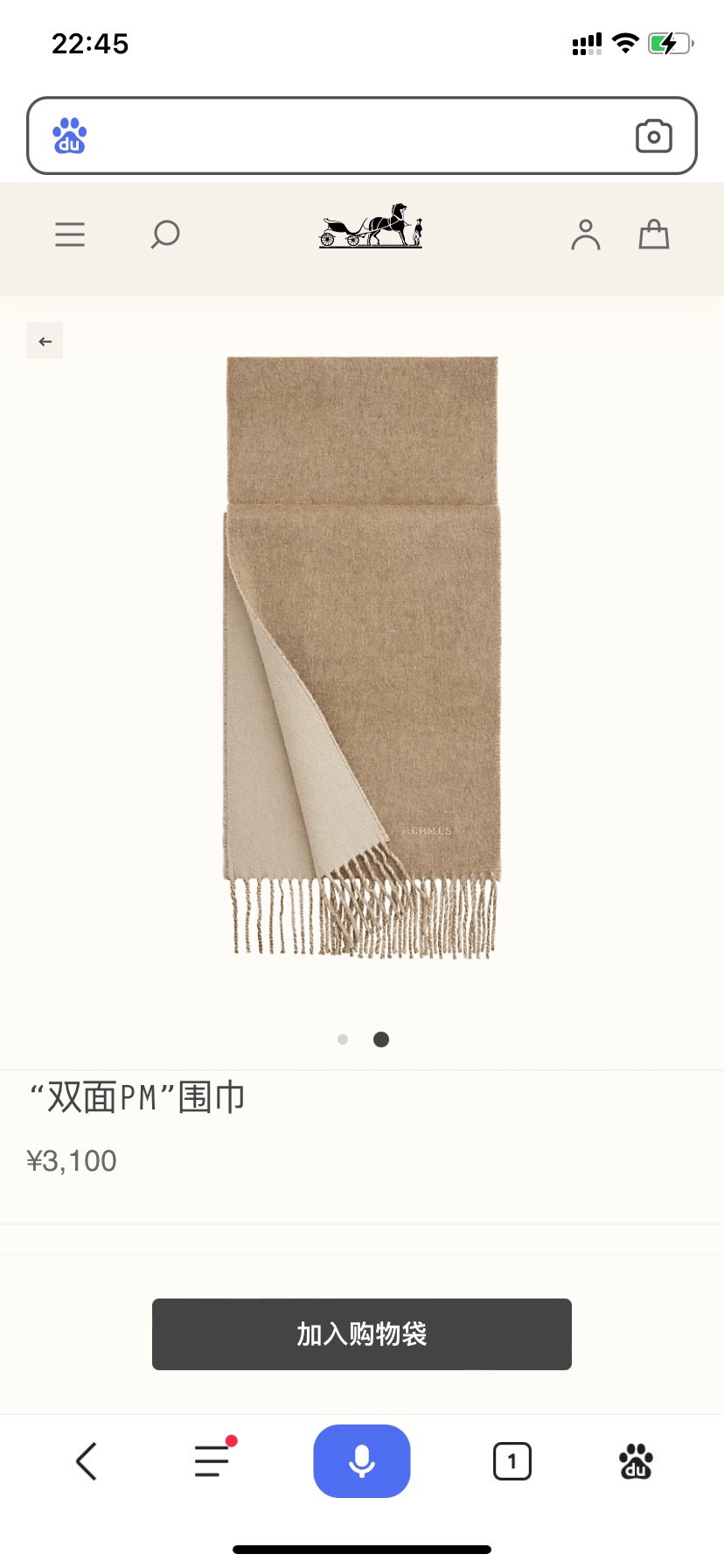Image resolution: width=724 pixels, height=1568 pixels.
Task: Tap the Baidu browser address bar
Action: click(x=350, y=136)
